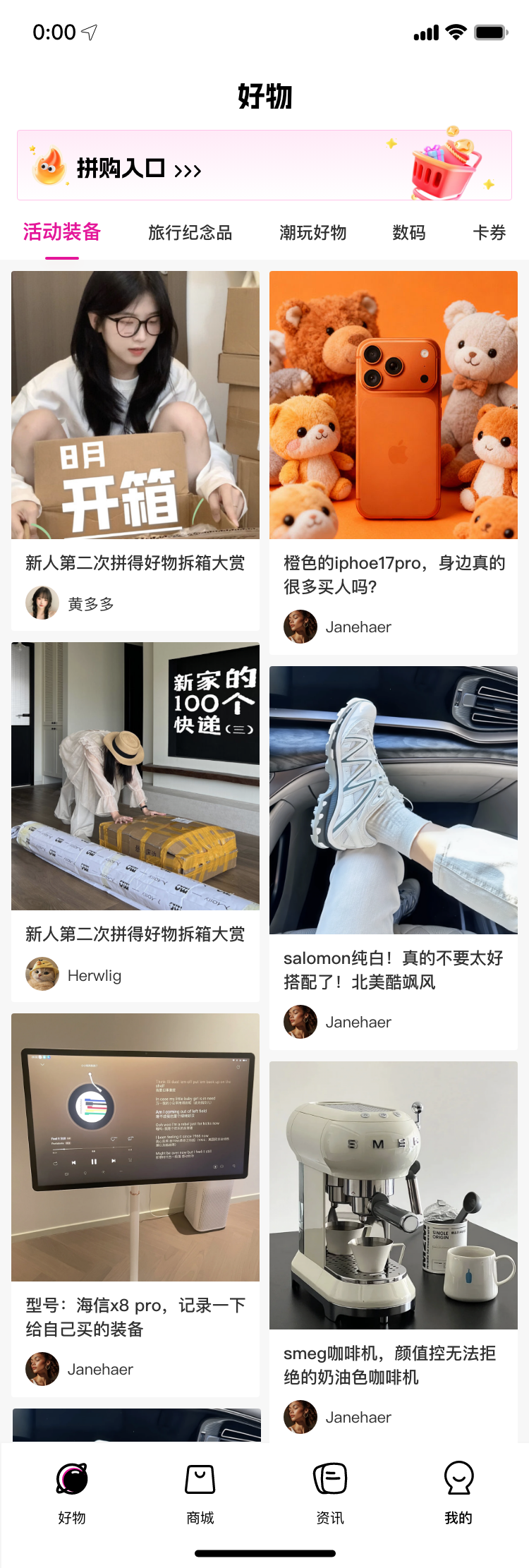Open Herwlig's 新家的100个快递 post
This screenshot has width=529, height=1568.
coord(135,776)
